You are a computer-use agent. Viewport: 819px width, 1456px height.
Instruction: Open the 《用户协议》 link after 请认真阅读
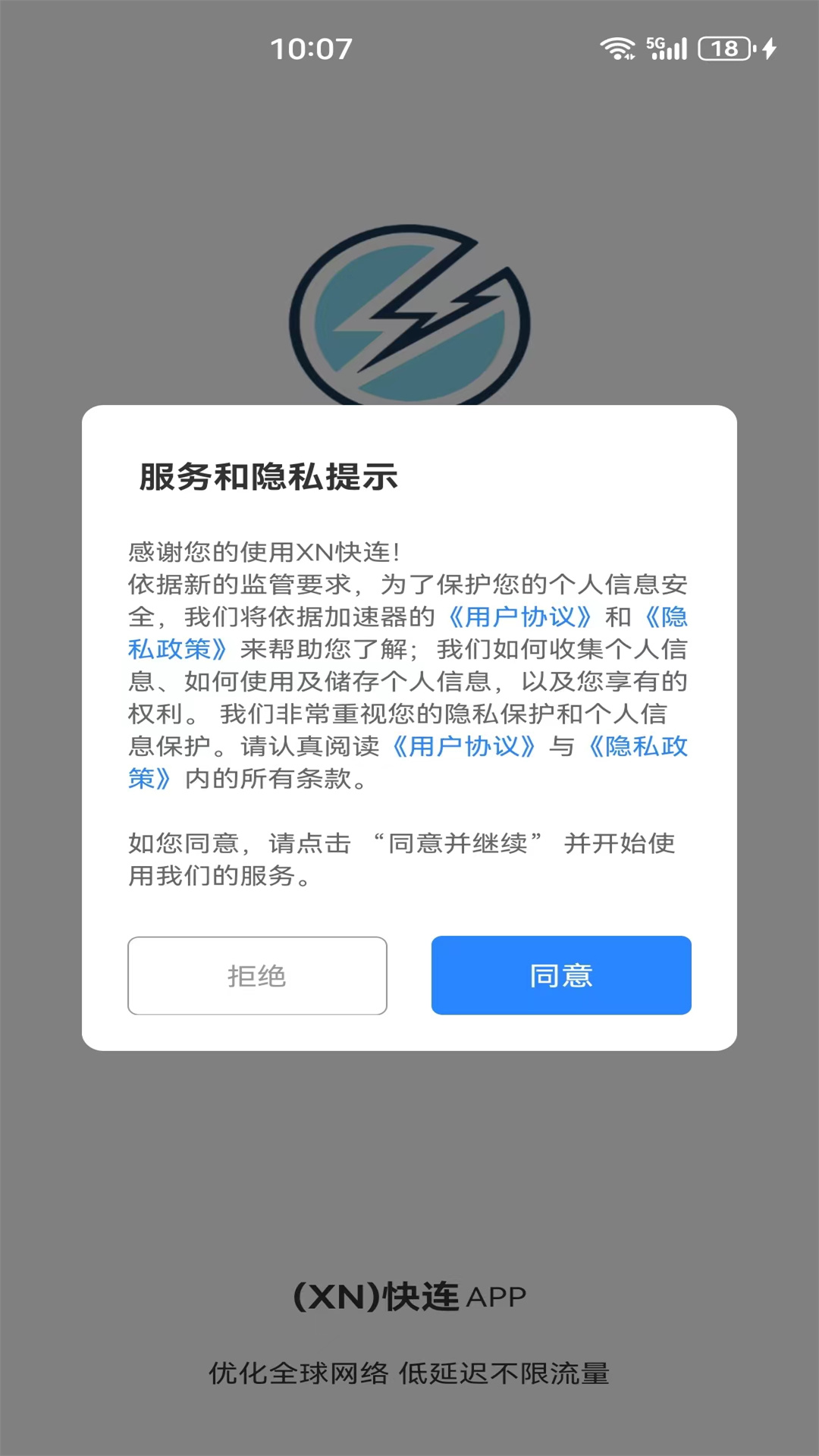click(464, 746)
